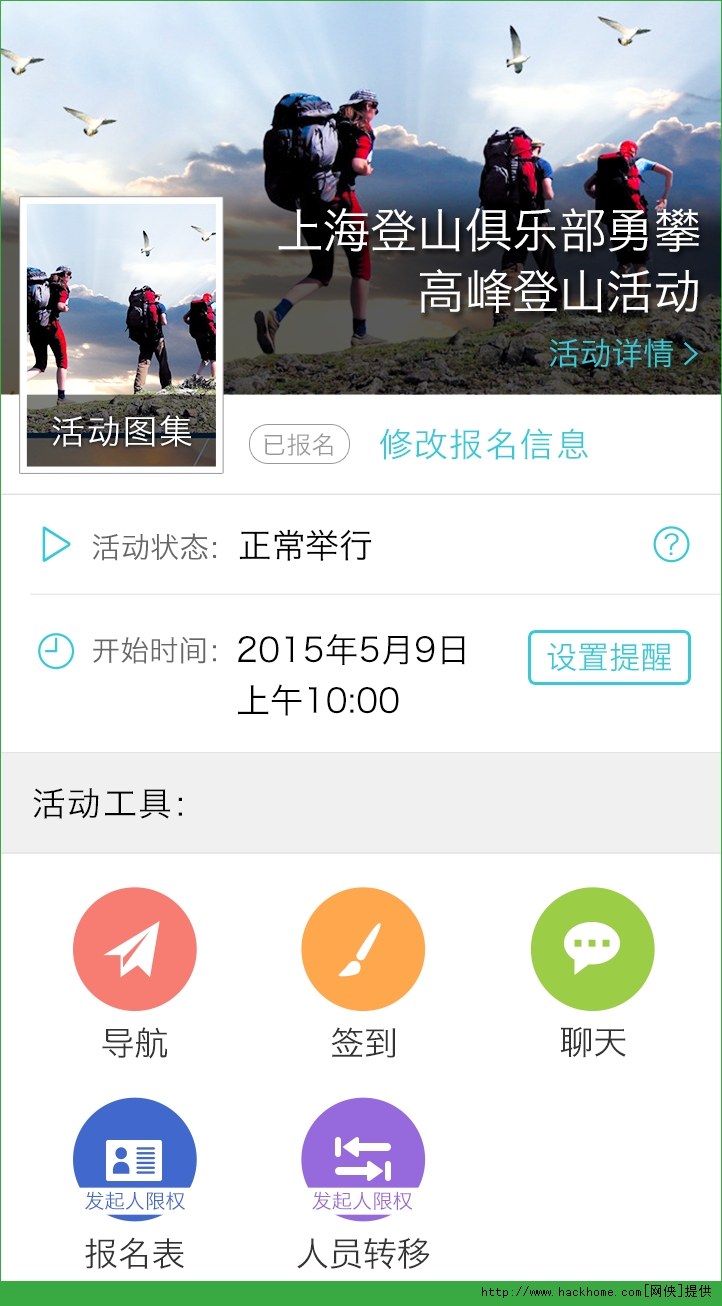
Task: Launch 导航 navigation tool
Action: point(135,950)
